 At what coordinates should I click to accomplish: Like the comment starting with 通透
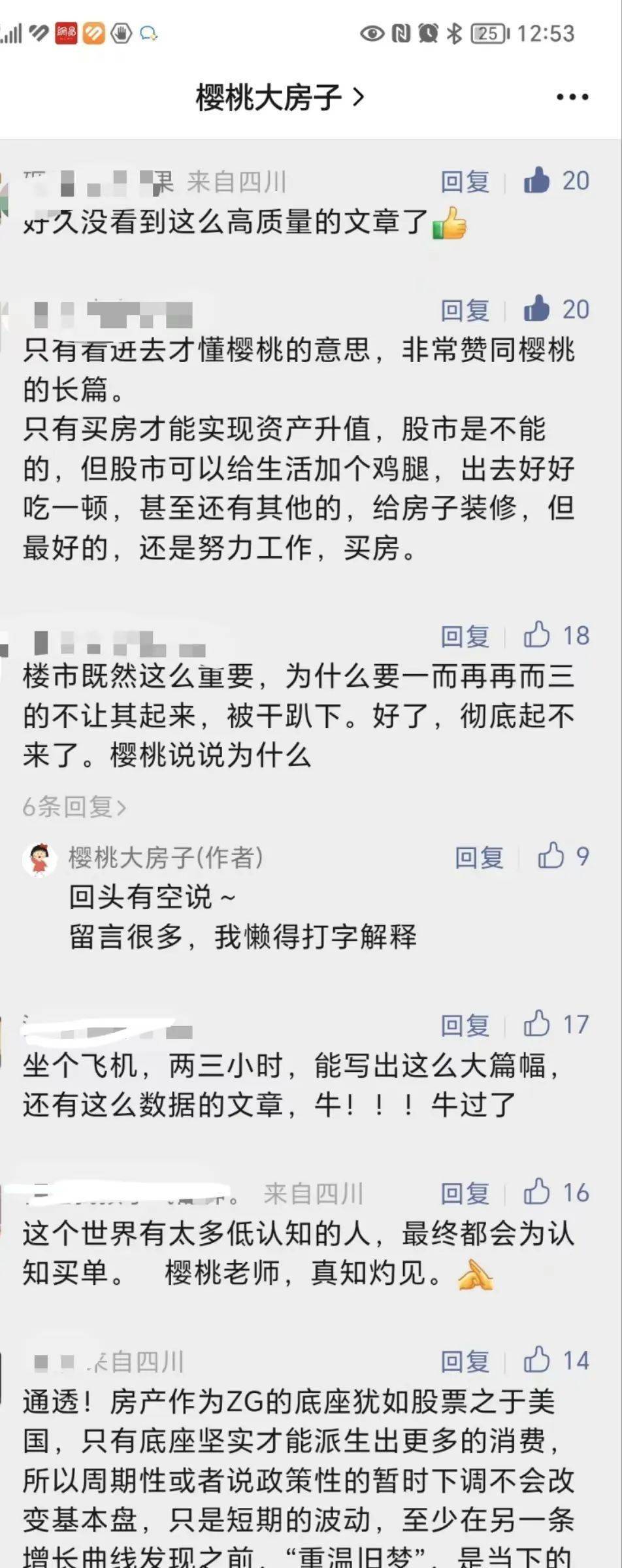click(537, 1361)
